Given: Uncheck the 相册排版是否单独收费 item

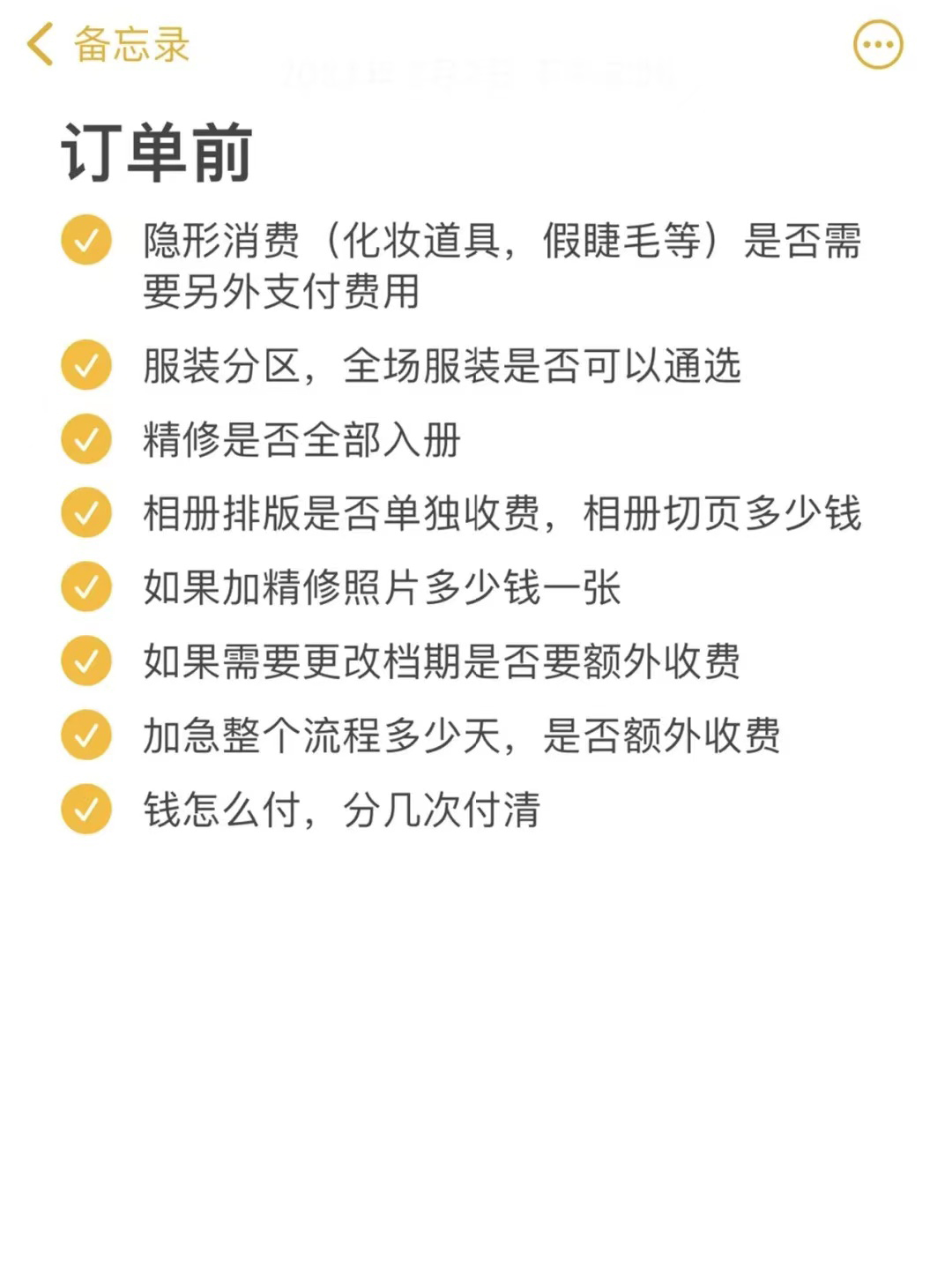Looking at the screenshot, I should 86,512.
